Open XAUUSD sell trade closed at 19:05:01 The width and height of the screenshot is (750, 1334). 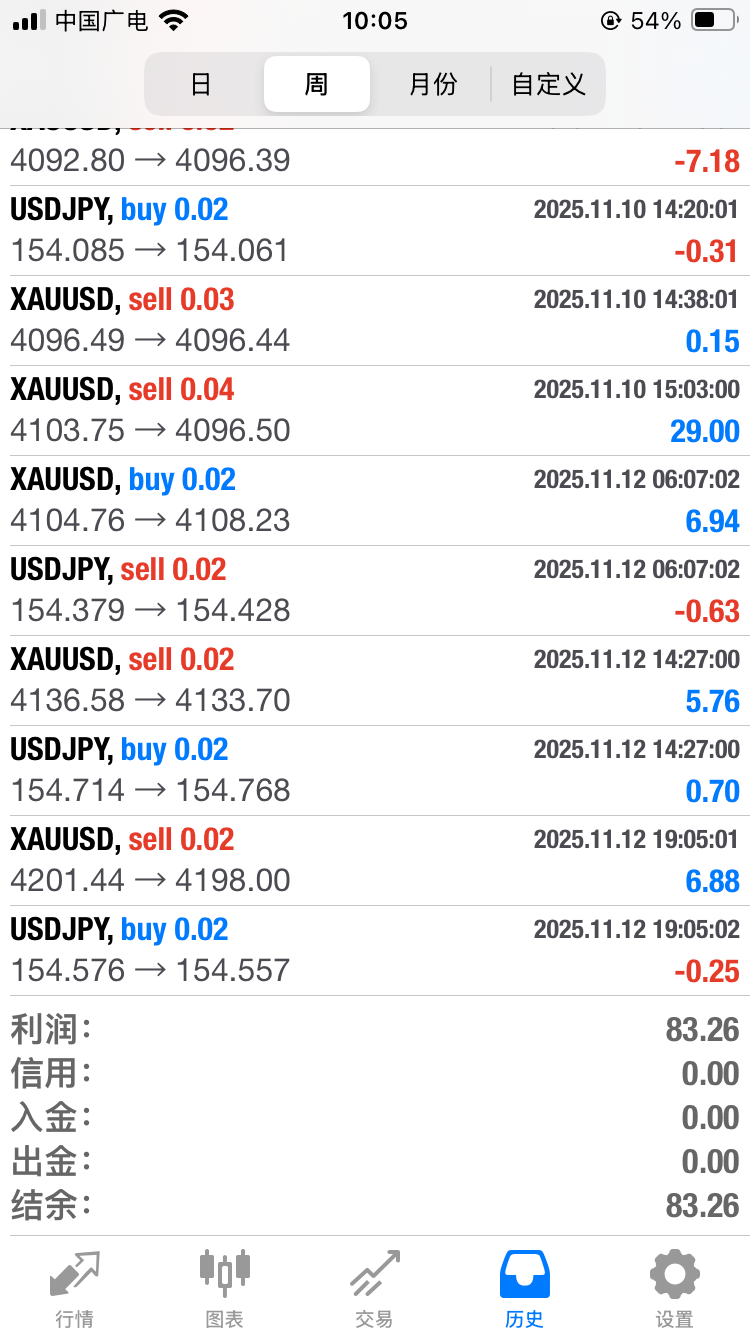coord(375,861)
